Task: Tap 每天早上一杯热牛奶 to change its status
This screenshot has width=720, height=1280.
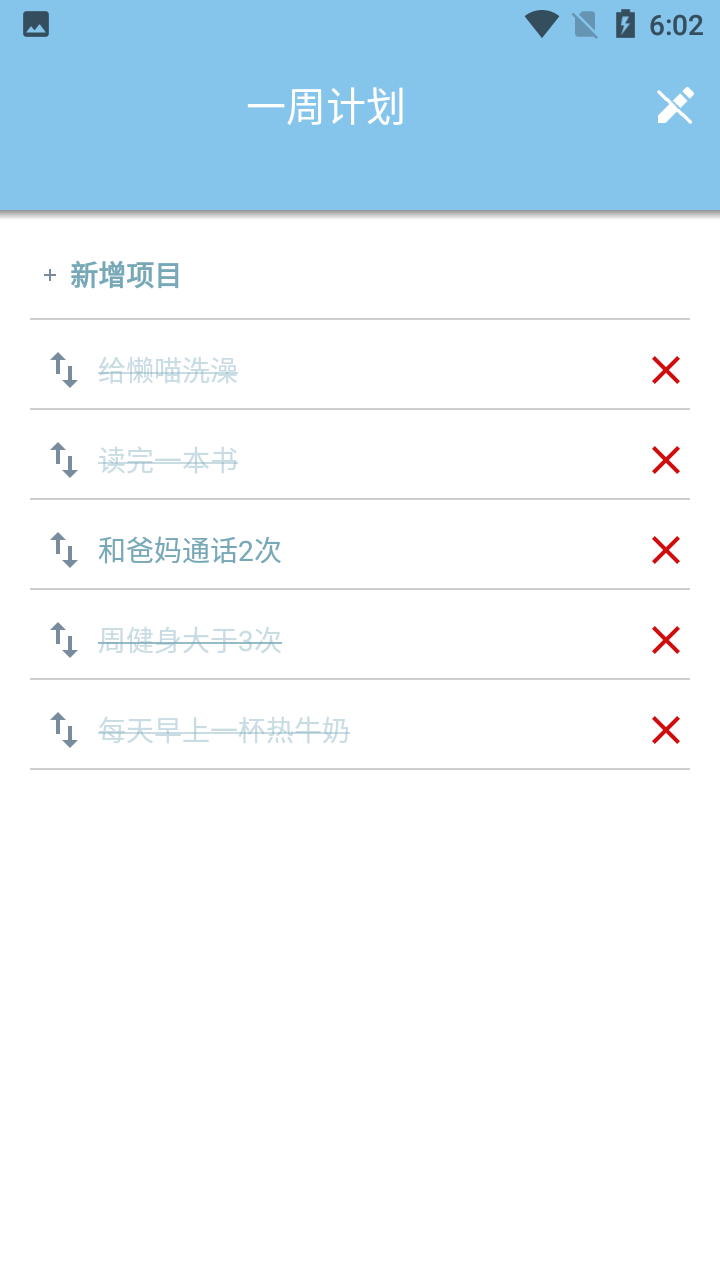Action: pyautogui.click(x=222, y=730)
